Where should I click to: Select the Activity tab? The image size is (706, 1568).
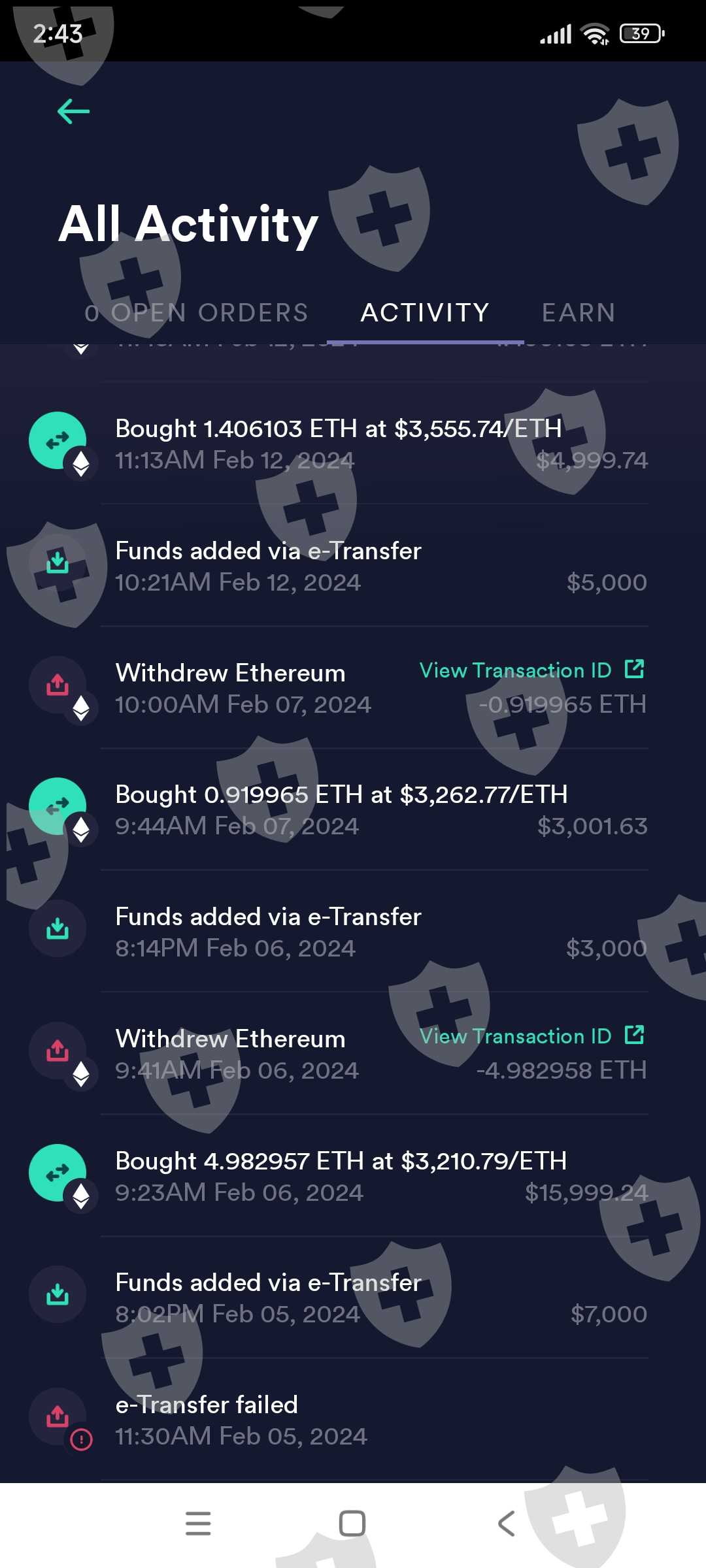pyautogui.click(x=425, y=313)
